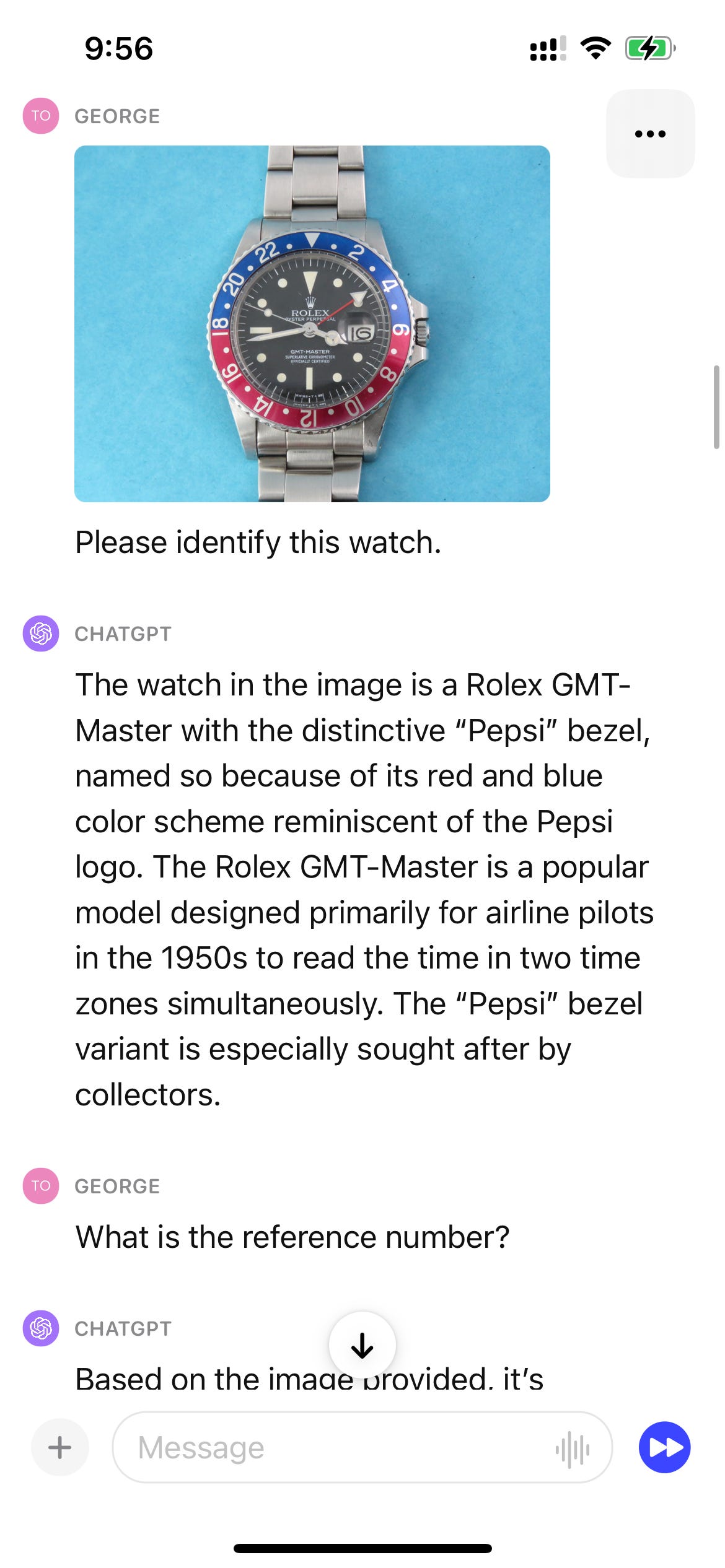This screenshot has height=1568, width=725.
Task: Start voice input with the waveform icon
Action: (573, 1449)
